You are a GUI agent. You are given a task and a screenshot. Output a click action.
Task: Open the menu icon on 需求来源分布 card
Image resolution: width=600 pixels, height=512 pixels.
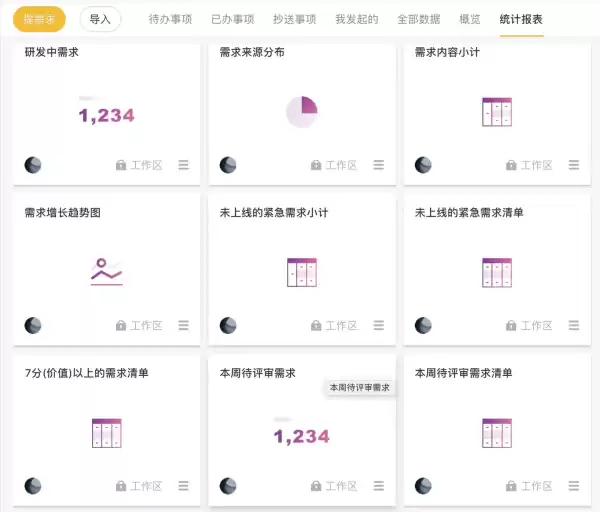379,165
